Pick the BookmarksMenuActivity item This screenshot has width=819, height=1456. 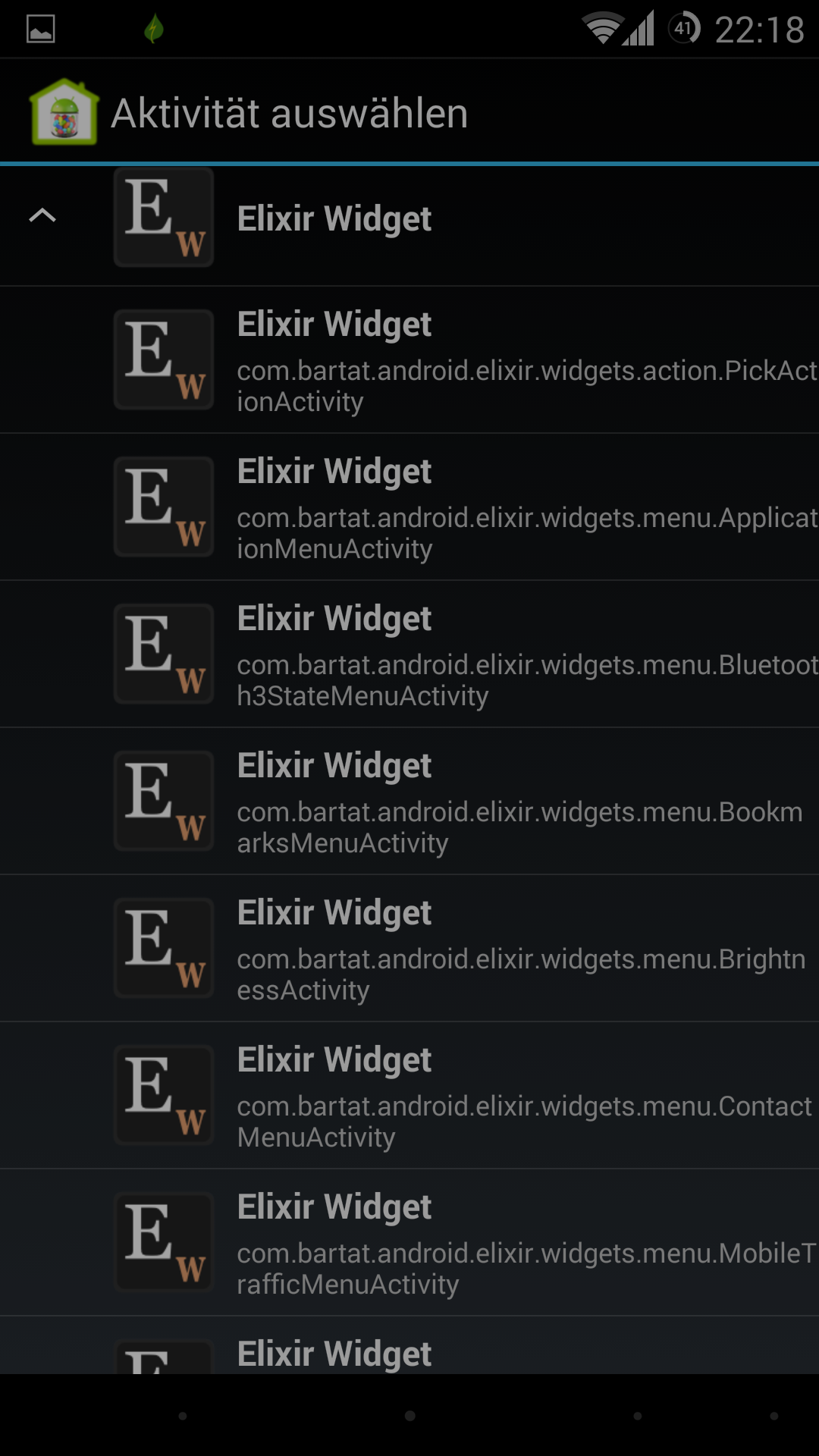coord(409,802)
